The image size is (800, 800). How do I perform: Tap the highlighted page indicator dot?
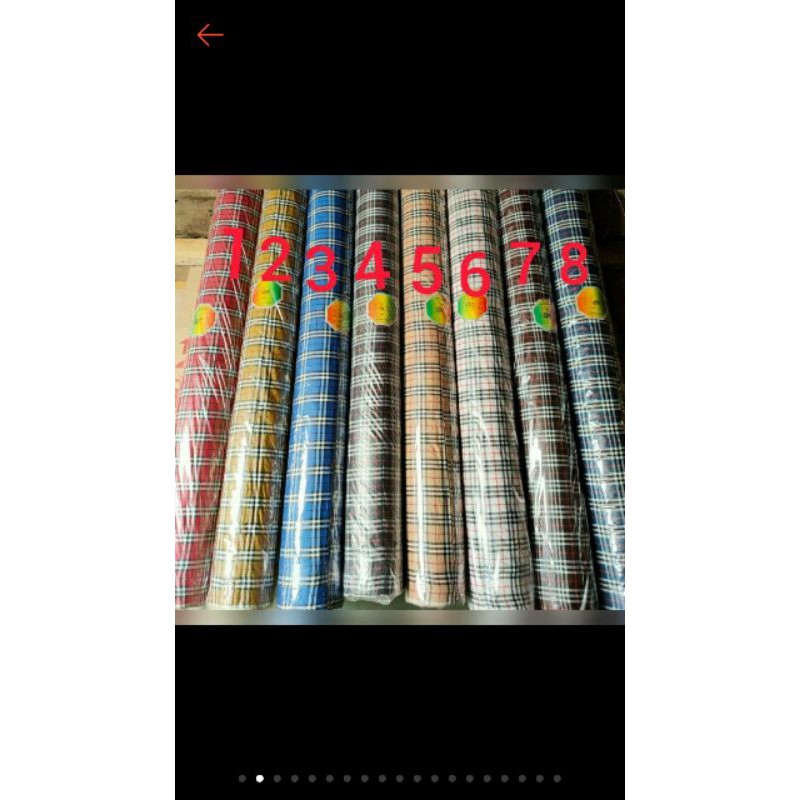[260, 778]
